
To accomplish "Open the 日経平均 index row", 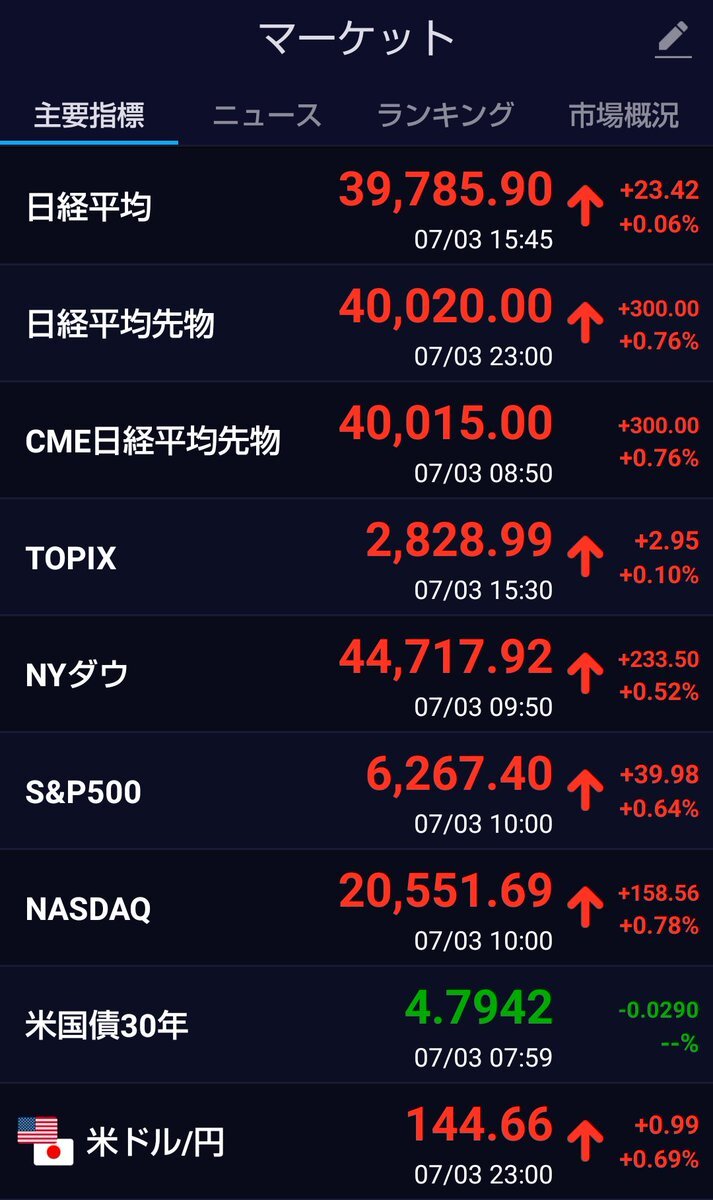I will pyautogui.click(x=356, y=207).
